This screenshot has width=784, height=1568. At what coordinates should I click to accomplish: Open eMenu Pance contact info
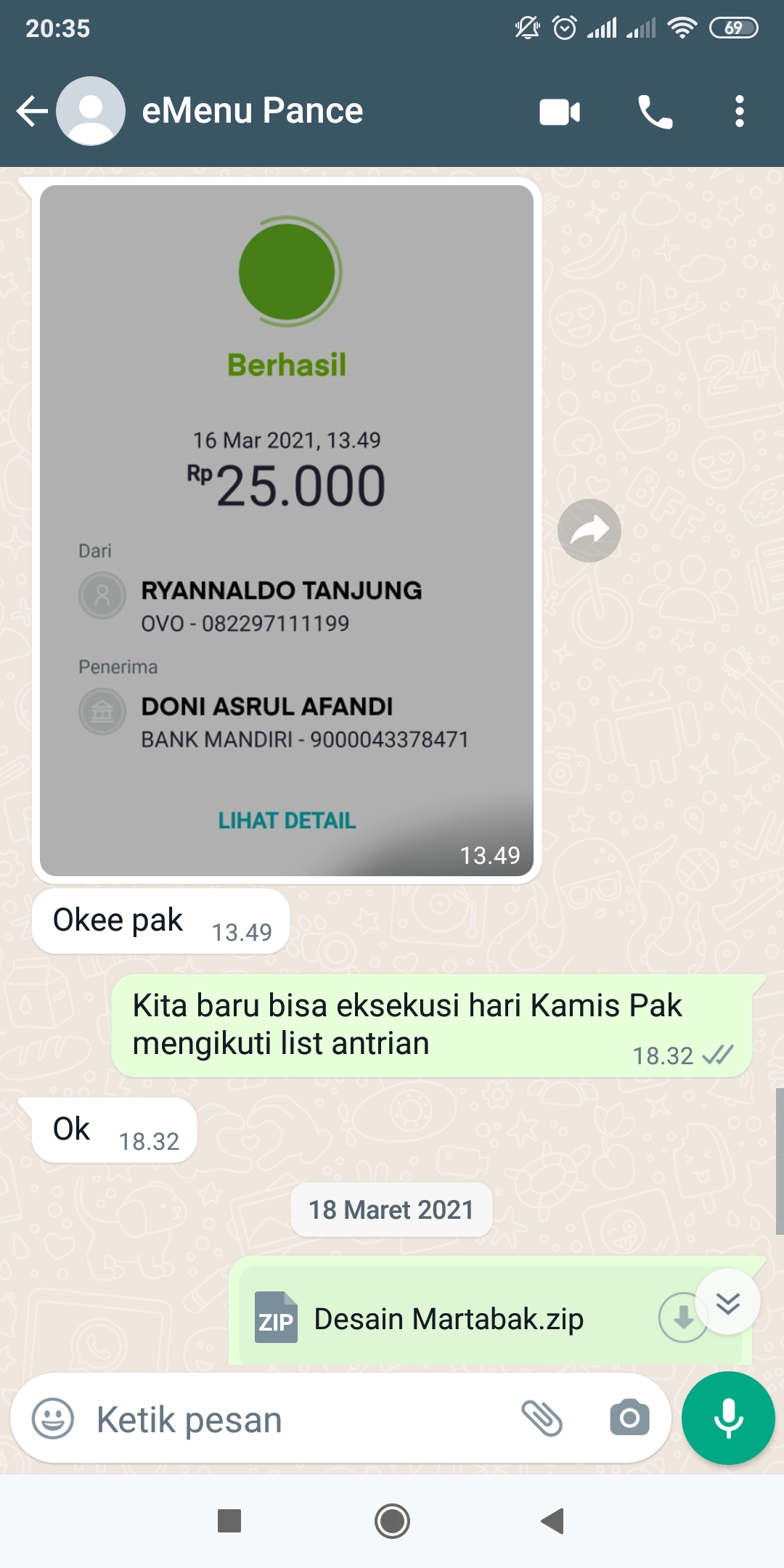(x=252, y=111)
